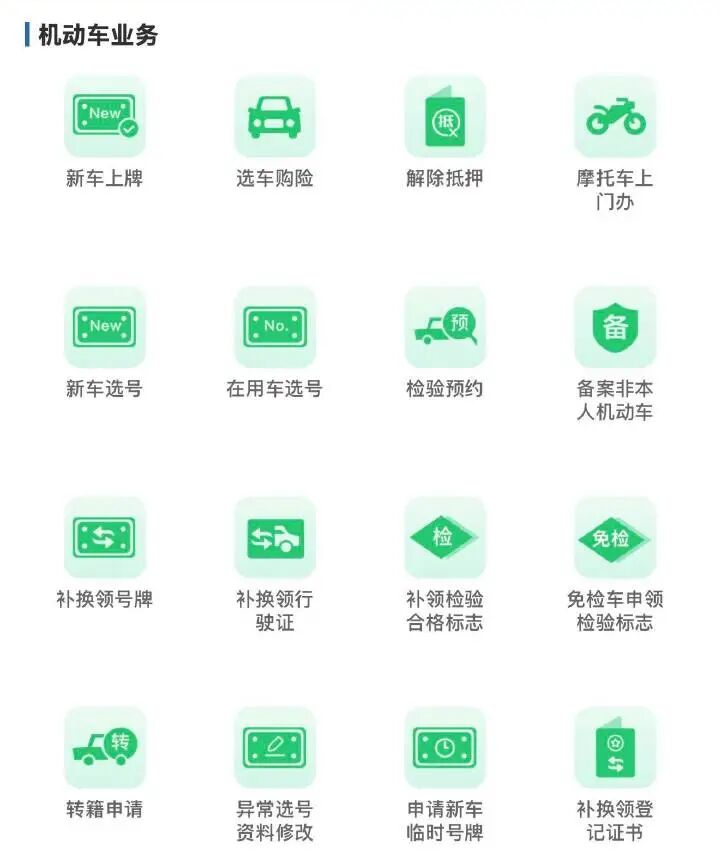Open 申请新车临时号牌 service
The image size is (720, 857).
click(445, 748)
